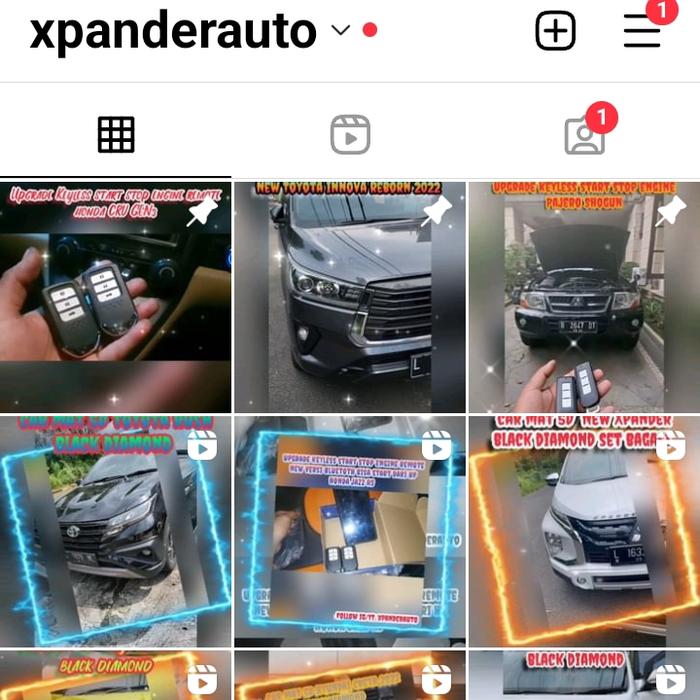Open pinned New Toyota Innova Reborn 2022 post
The height and width of the screenshot is (700, 700).
pyautogui.click(x=350, y=297)
